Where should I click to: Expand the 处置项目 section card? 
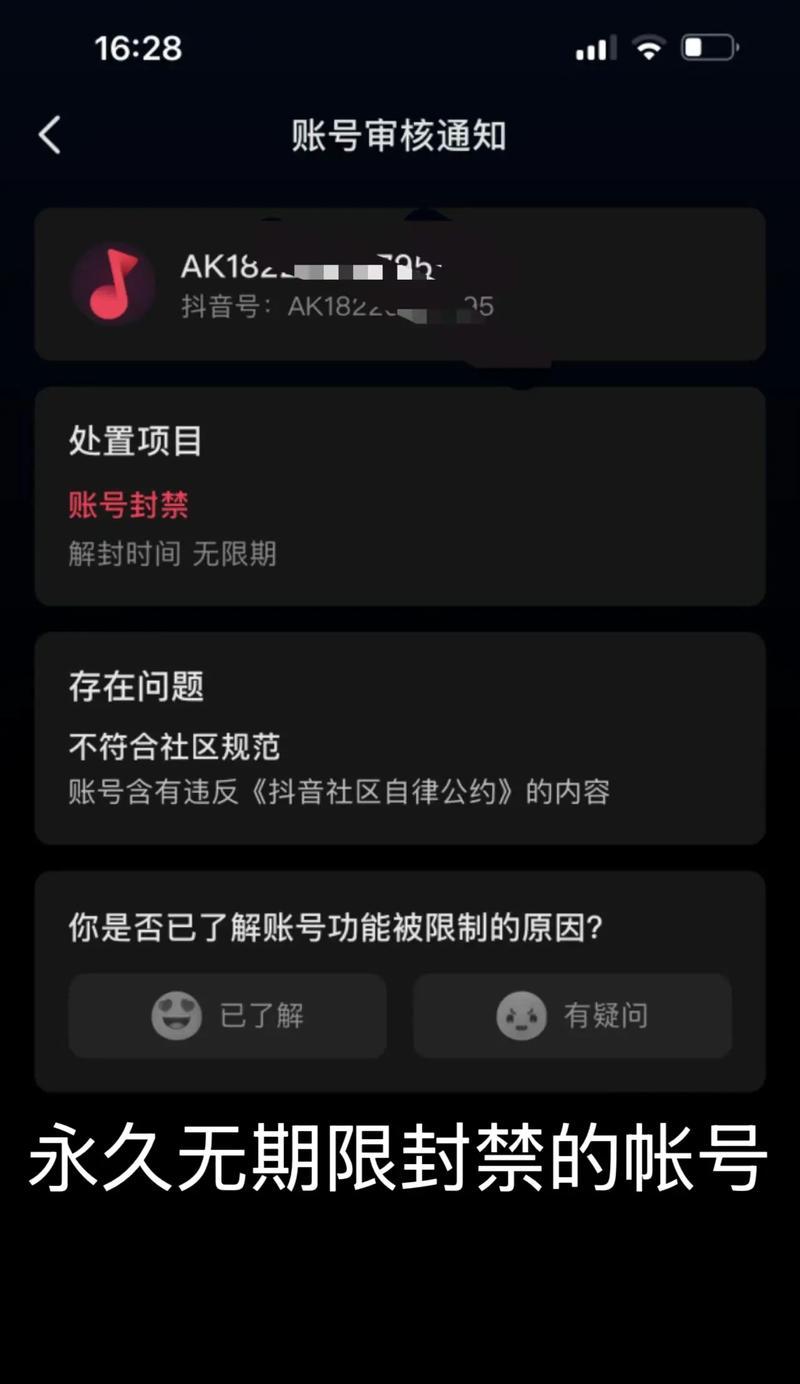[400, 497]
